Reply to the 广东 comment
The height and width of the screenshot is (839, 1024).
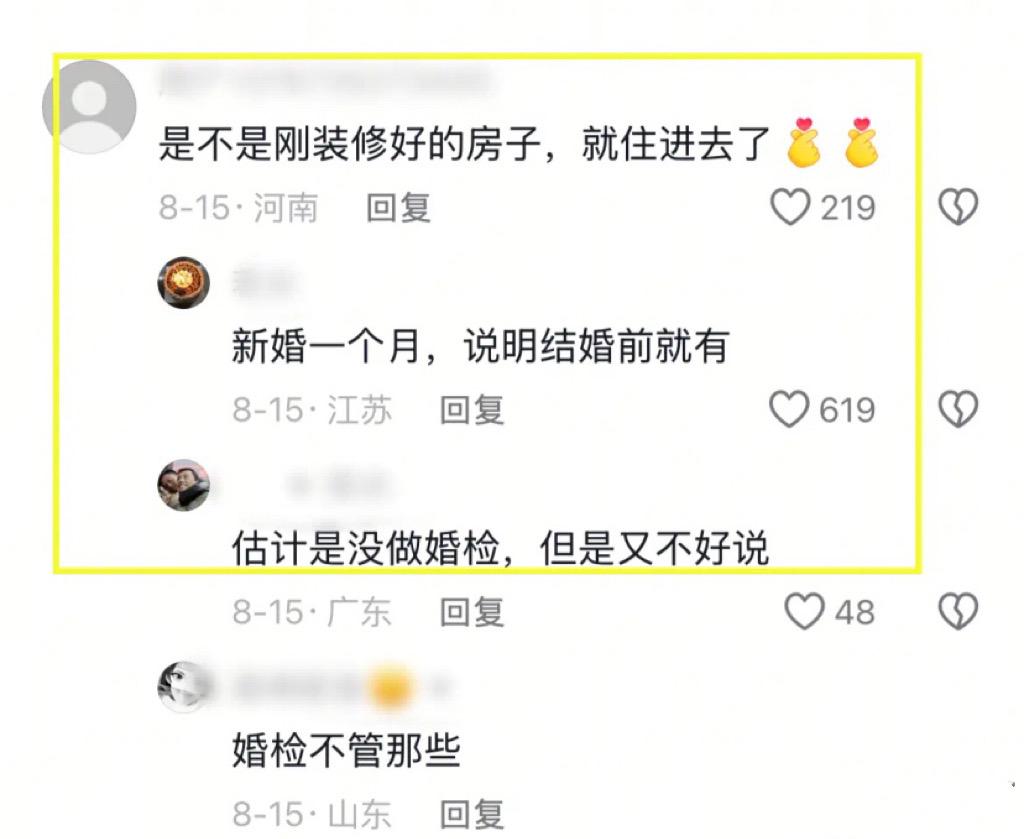472,612
